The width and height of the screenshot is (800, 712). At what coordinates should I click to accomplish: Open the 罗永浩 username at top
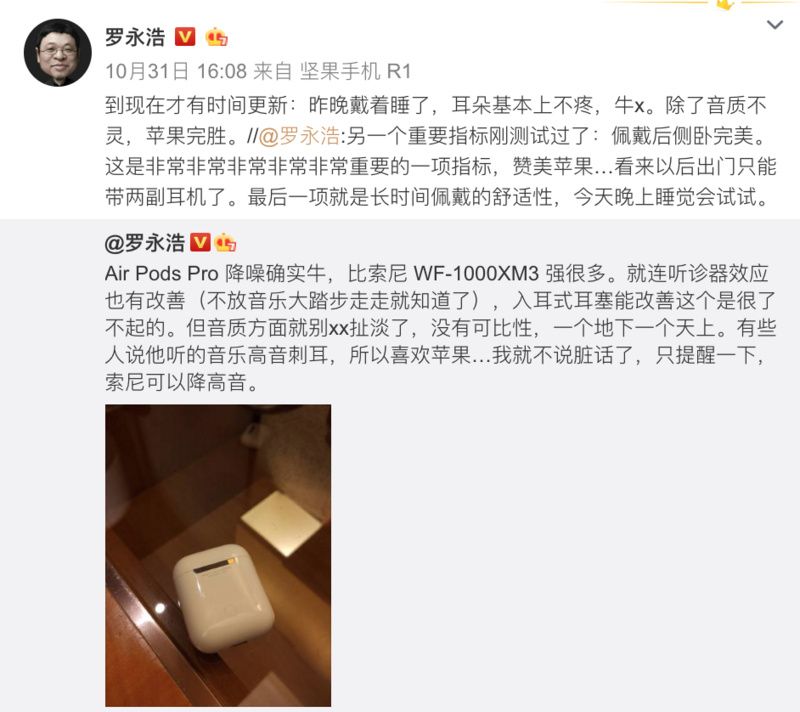[135, 37]
